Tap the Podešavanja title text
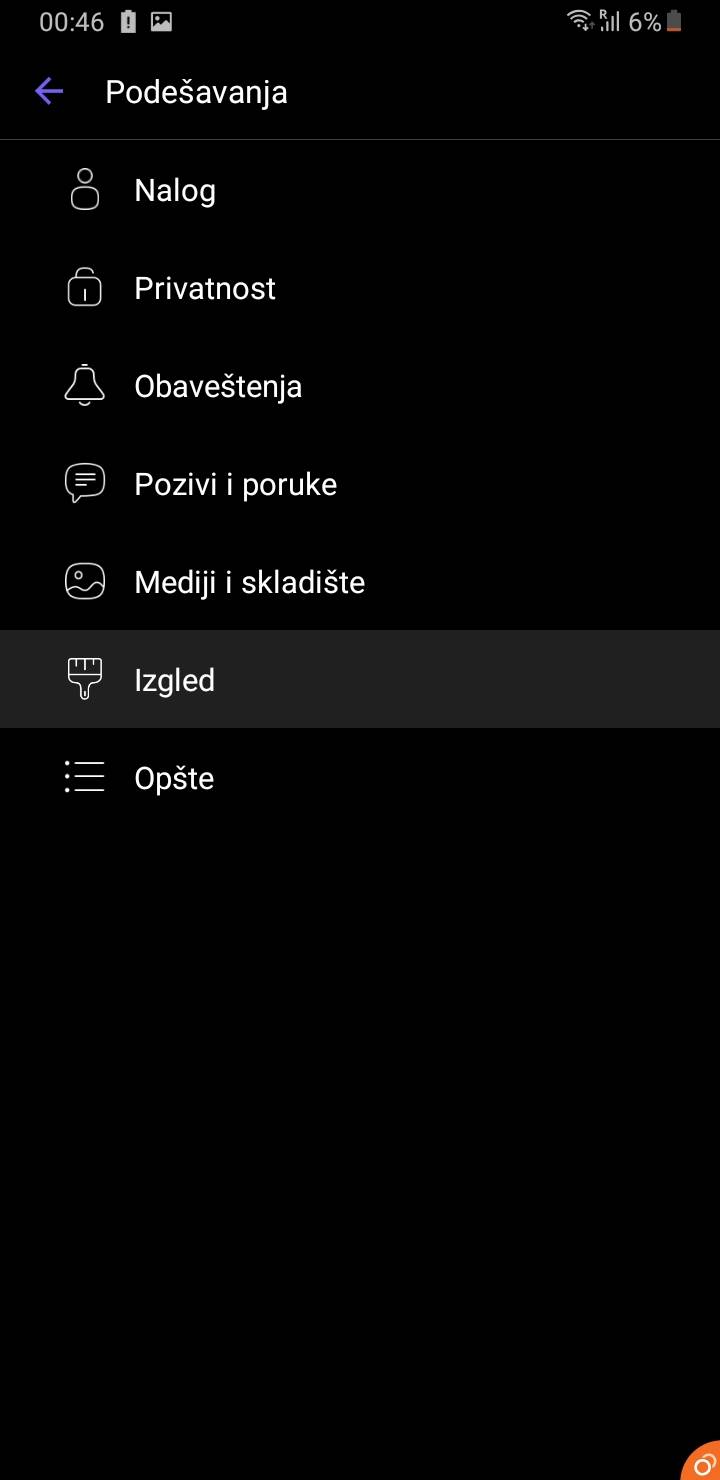Viewport: 720px width, 1480px height. 196,92
